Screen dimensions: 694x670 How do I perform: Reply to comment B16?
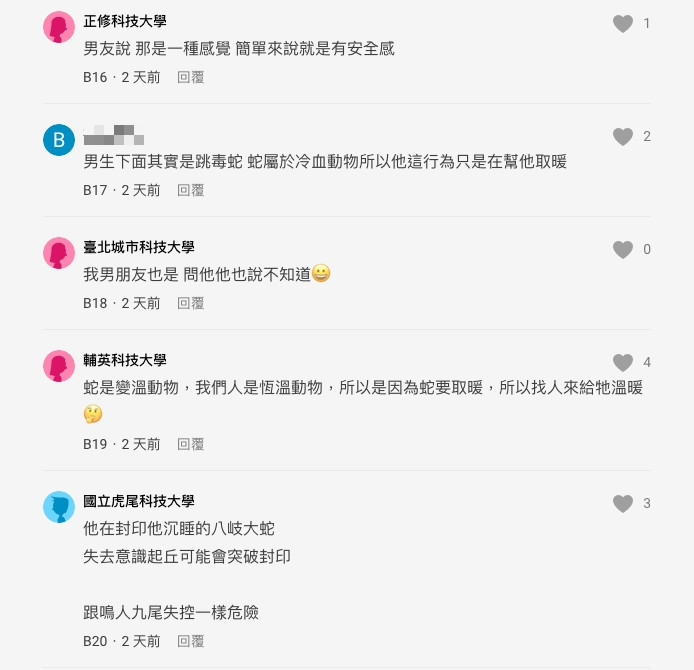coord(190,77)
